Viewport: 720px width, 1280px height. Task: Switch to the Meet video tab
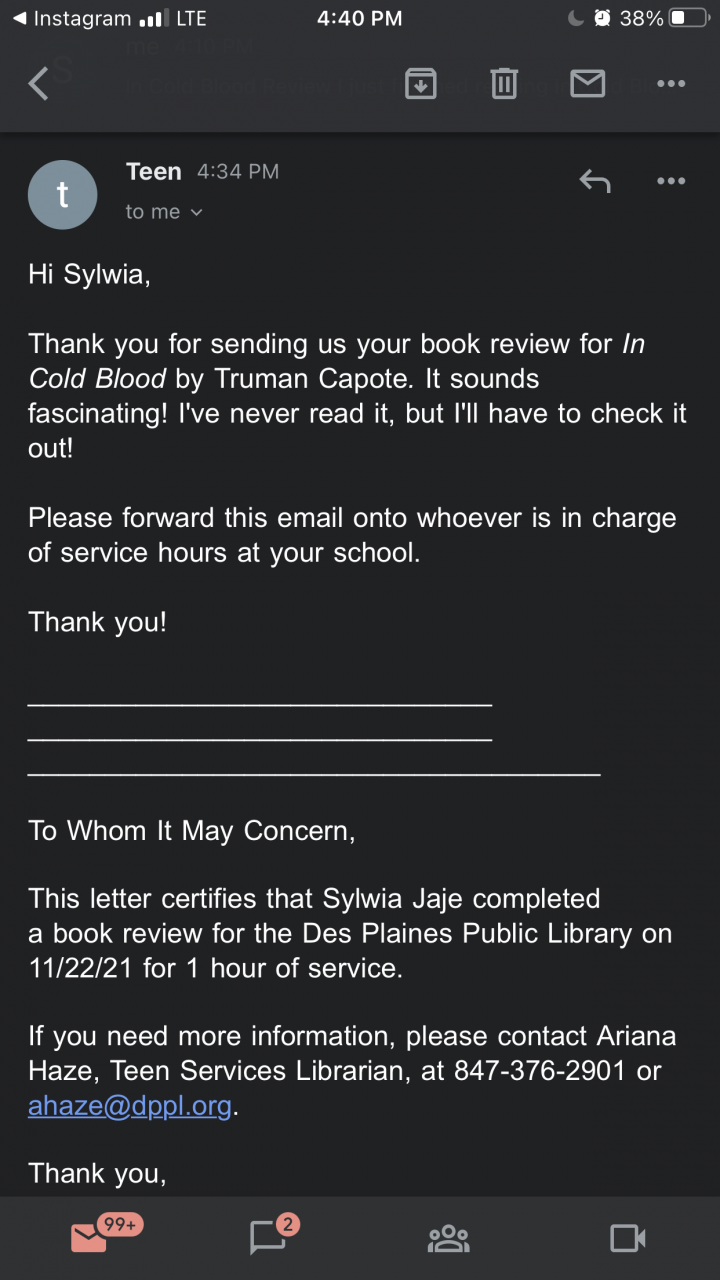[x=628, y=1238]
